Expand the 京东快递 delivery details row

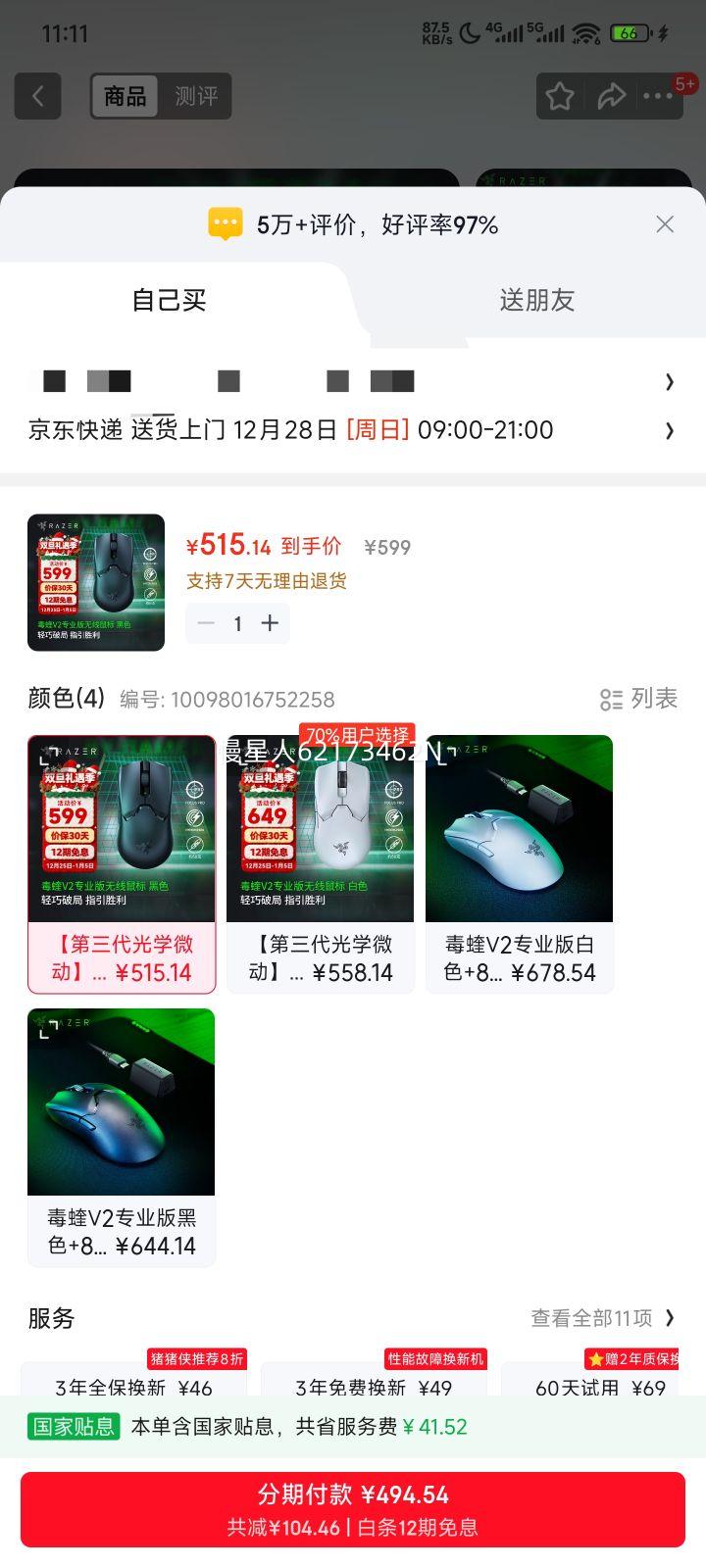[x=353, y=430]
